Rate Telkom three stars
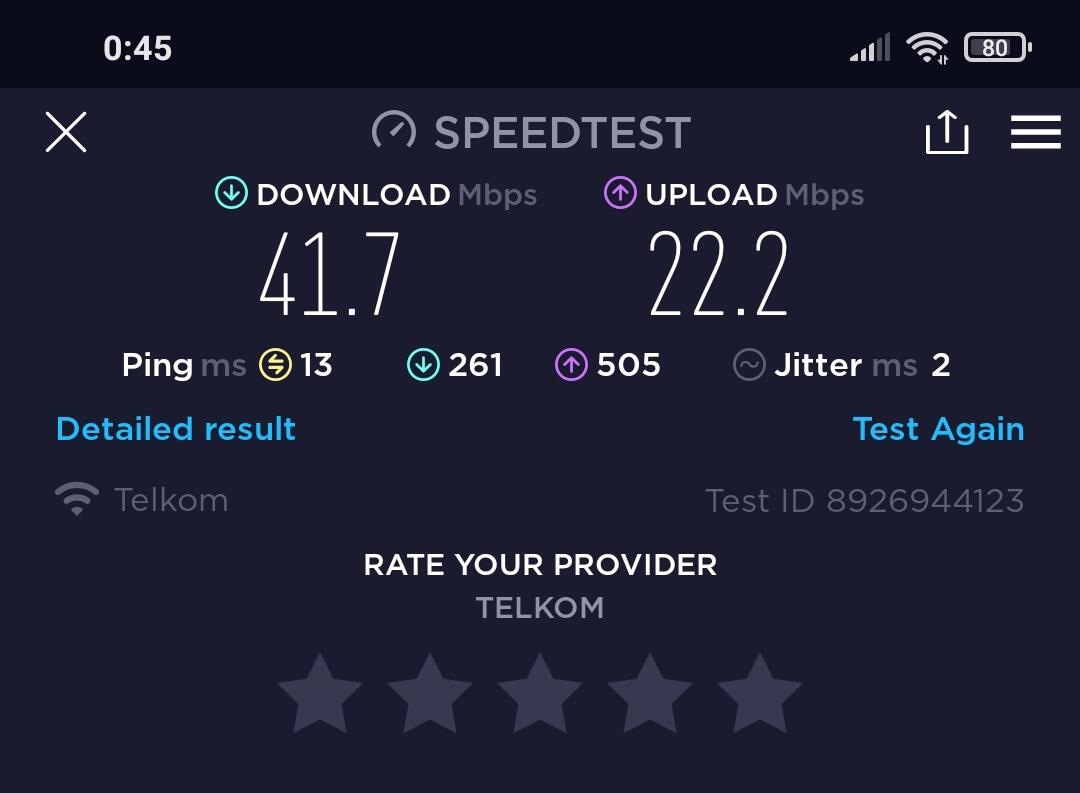The image size is (1080, 793). click(540, 694)
